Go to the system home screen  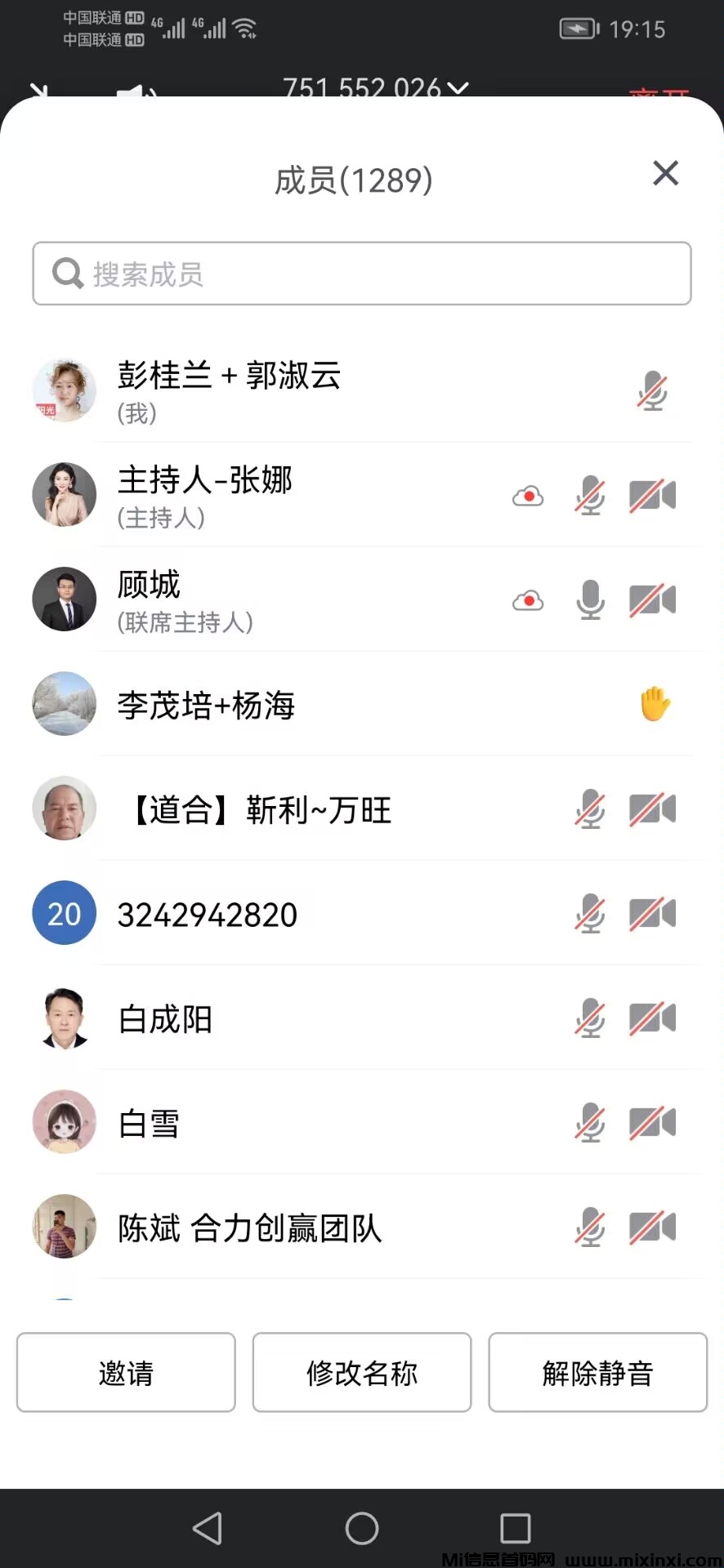tap(362, 1528)
